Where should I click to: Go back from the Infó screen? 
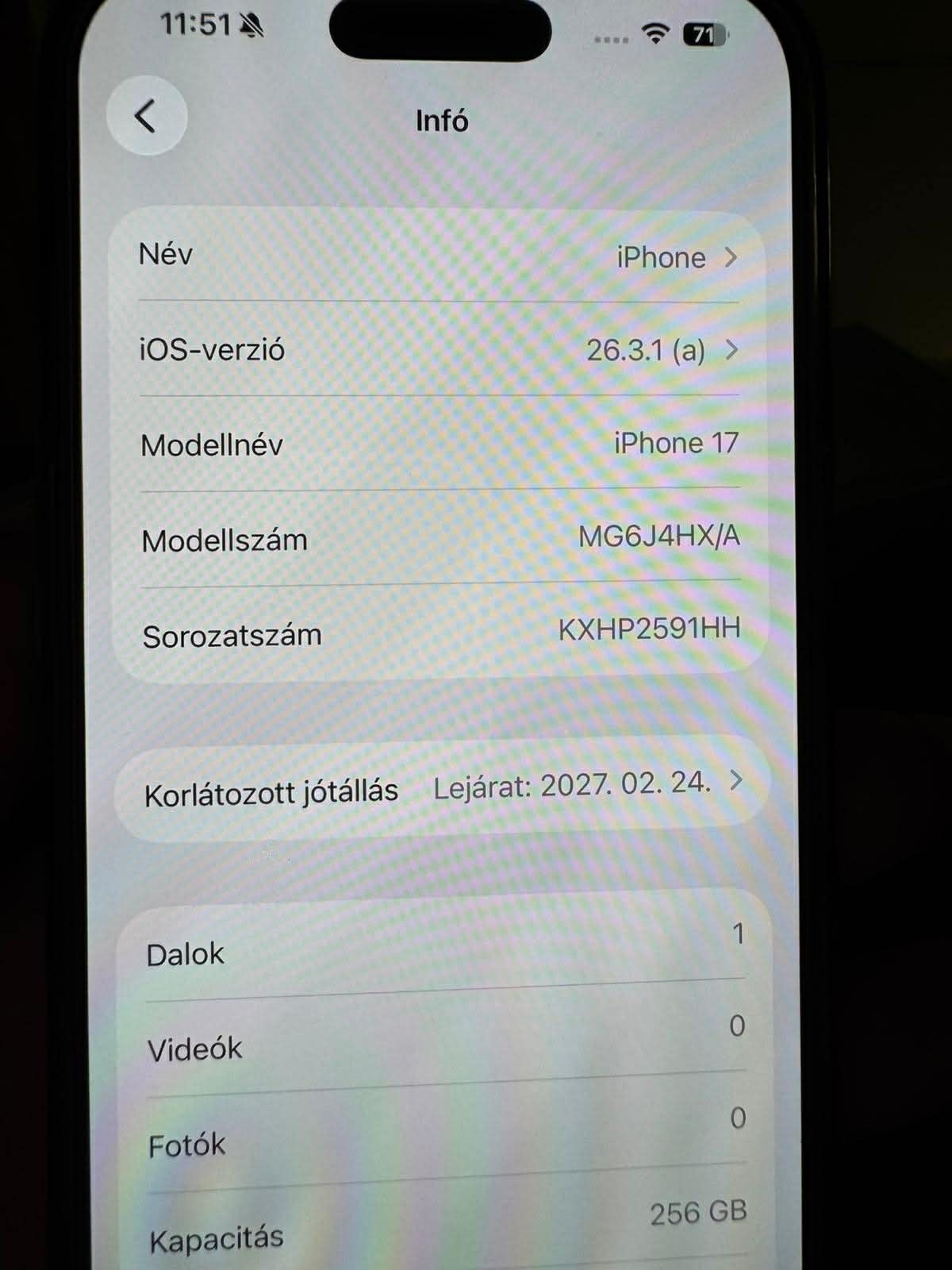point(146,117)
